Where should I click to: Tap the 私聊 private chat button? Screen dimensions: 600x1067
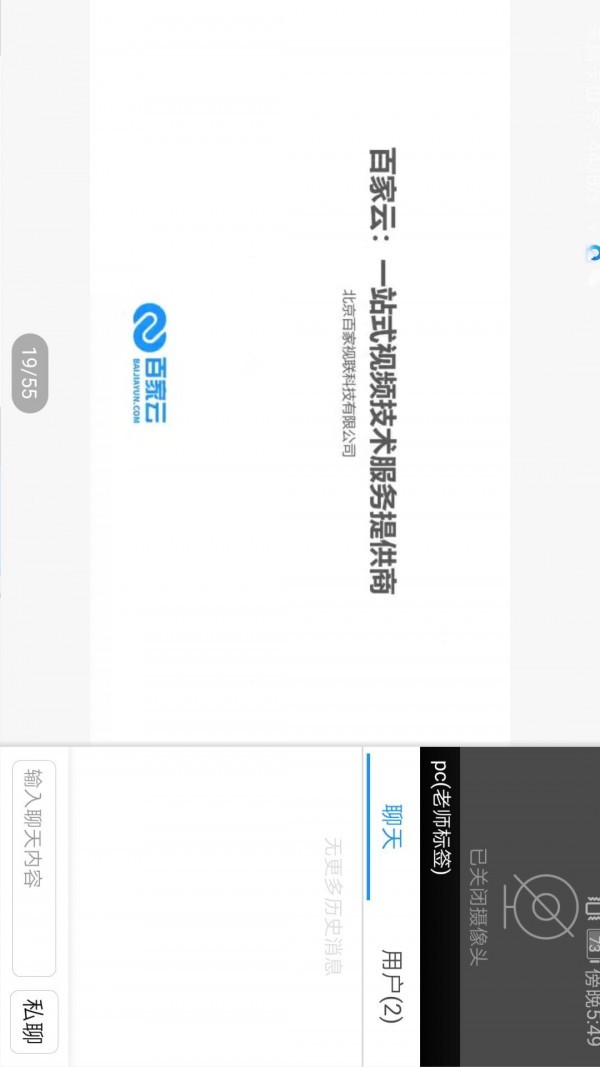(34, 1021)
